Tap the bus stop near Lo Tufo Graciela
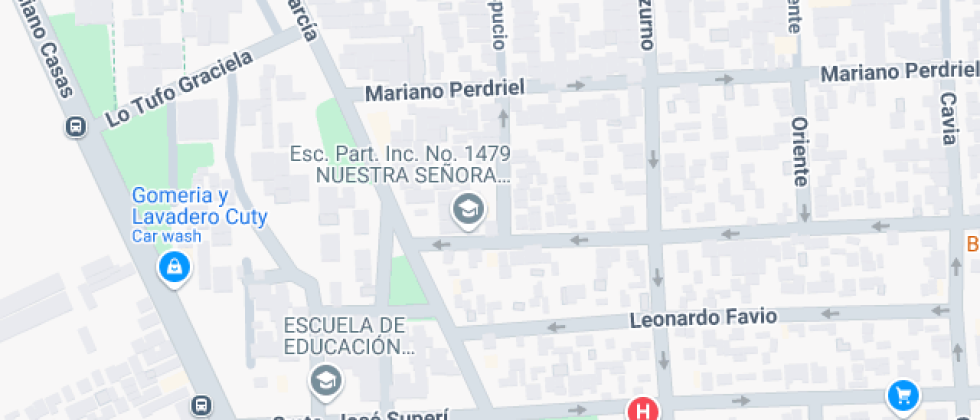Screen dimensions: 980x420 click(x=75, y=127)
